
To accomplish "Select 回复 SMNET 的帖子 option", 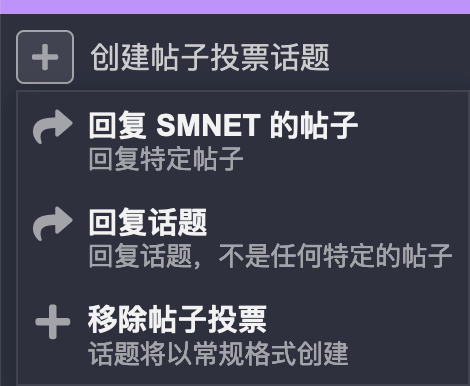I will 242,140.
